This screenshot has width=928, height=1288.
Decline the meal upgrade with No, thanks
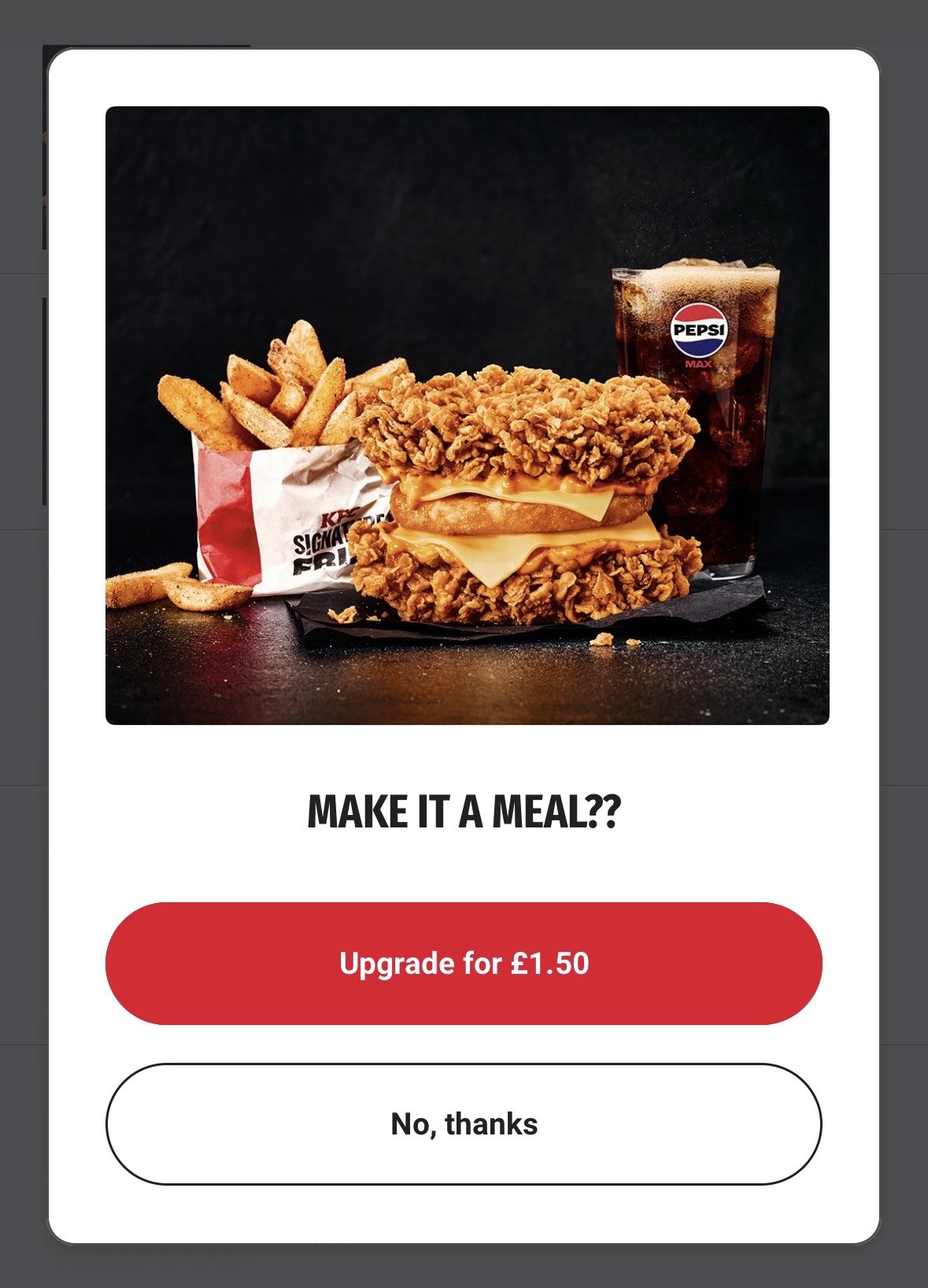[464, 1123]
